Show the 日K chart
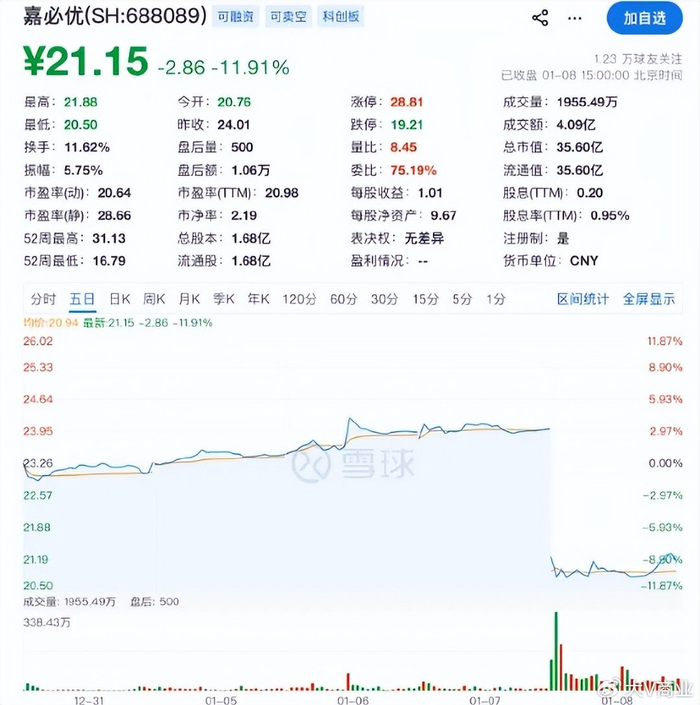Screen dimensions: 700x705 120,299
